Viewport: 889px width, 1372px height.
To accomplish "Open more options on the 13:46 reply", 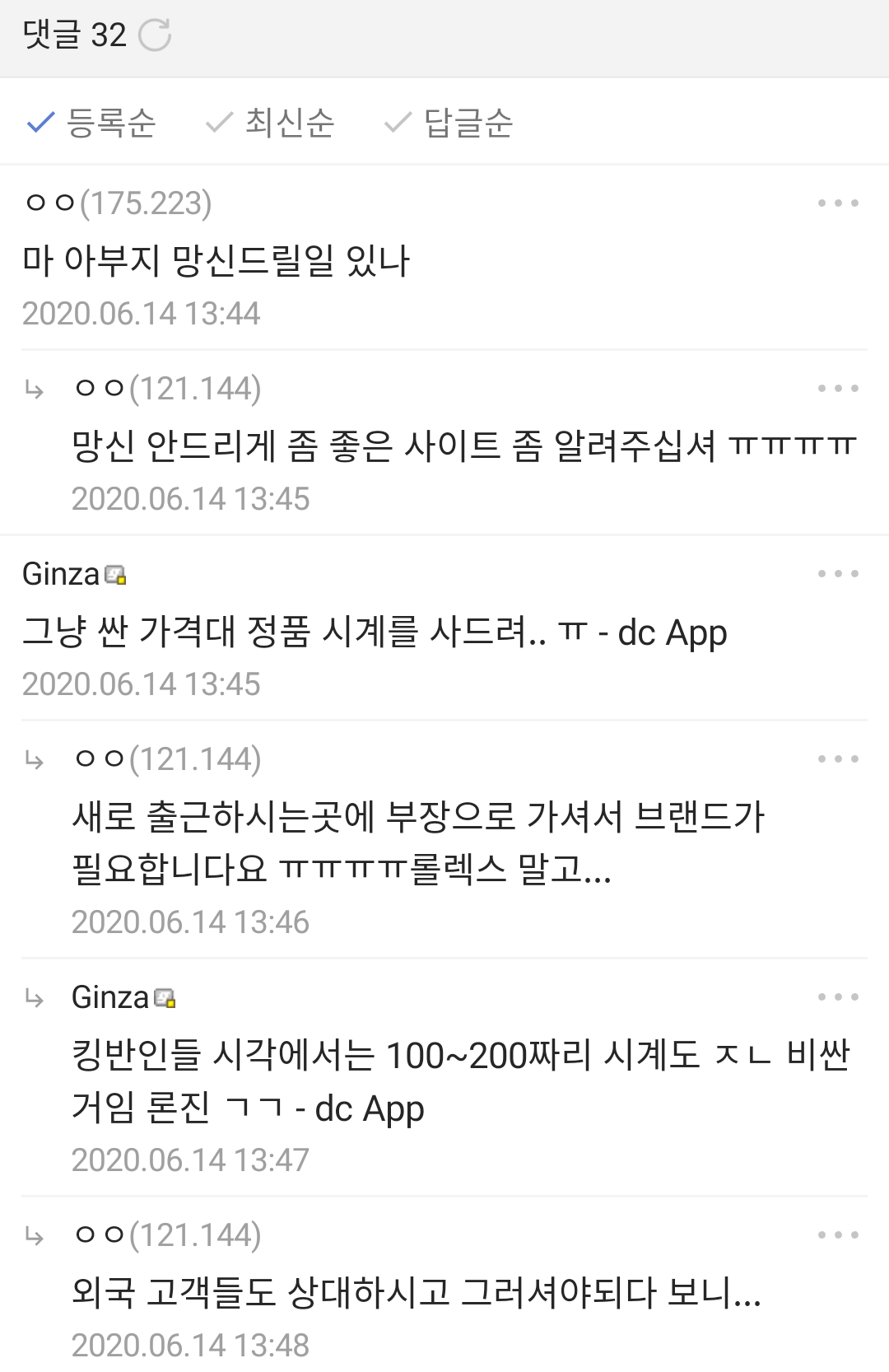I will (838, 759).
